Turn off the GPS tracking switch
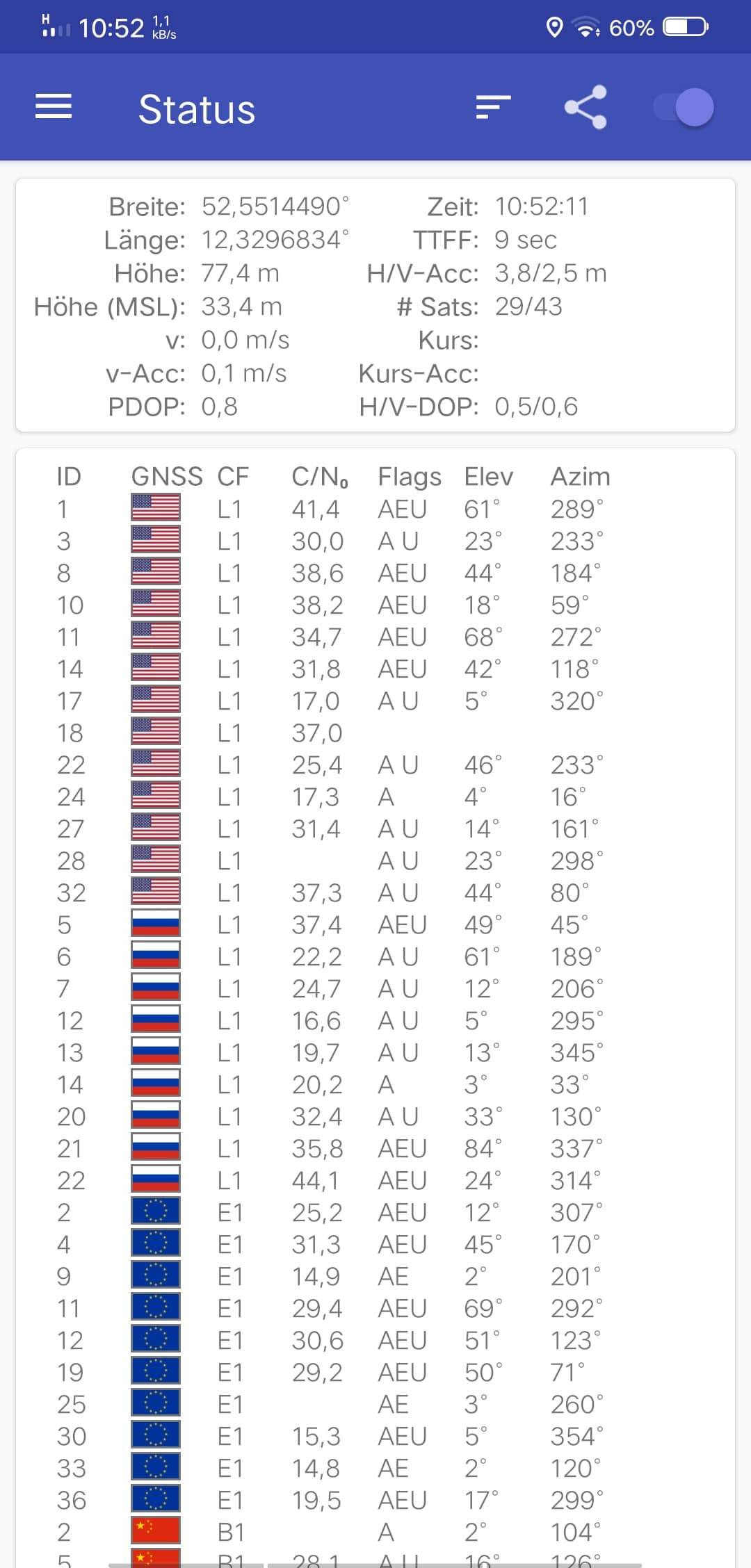 pyautogui.click(x=684, y=107)
